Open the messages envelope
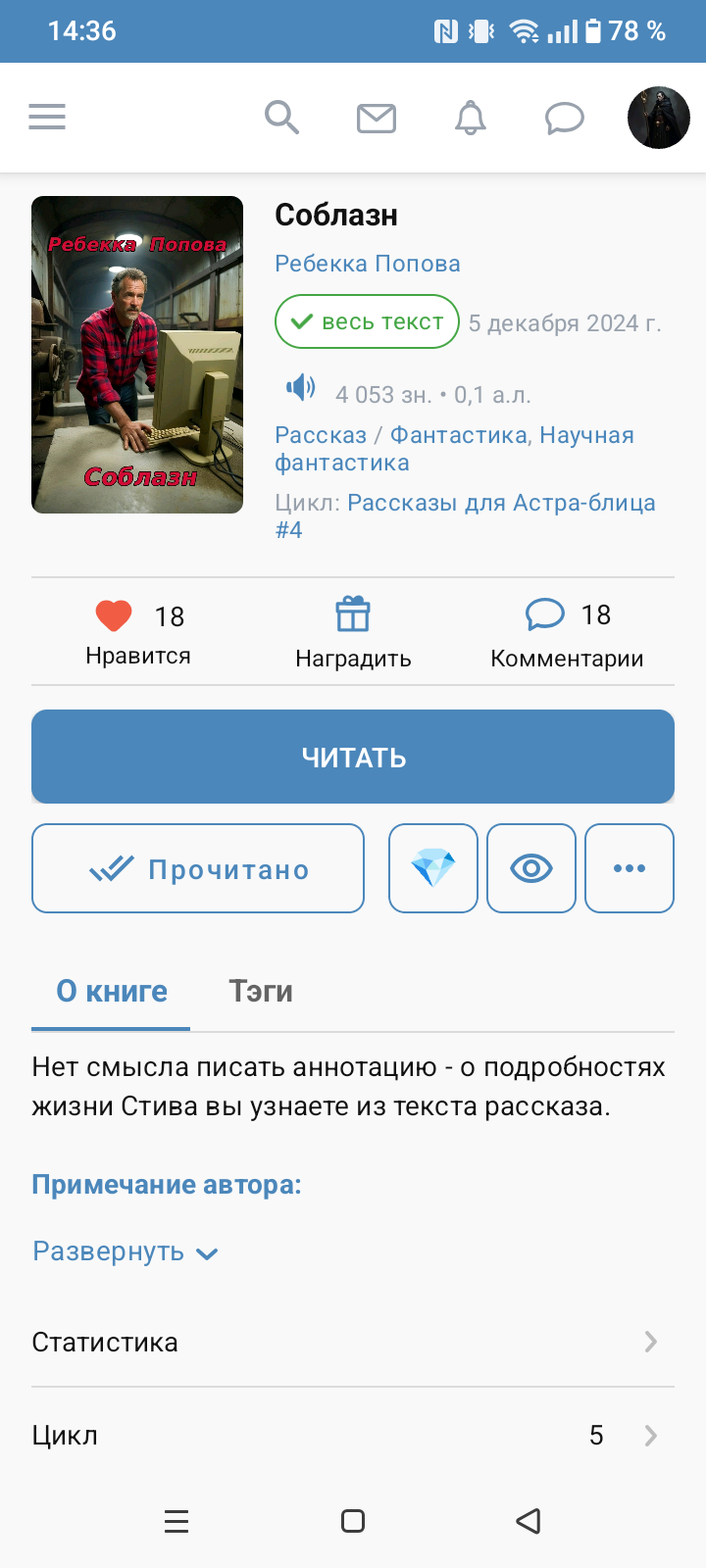 (376, 119)
